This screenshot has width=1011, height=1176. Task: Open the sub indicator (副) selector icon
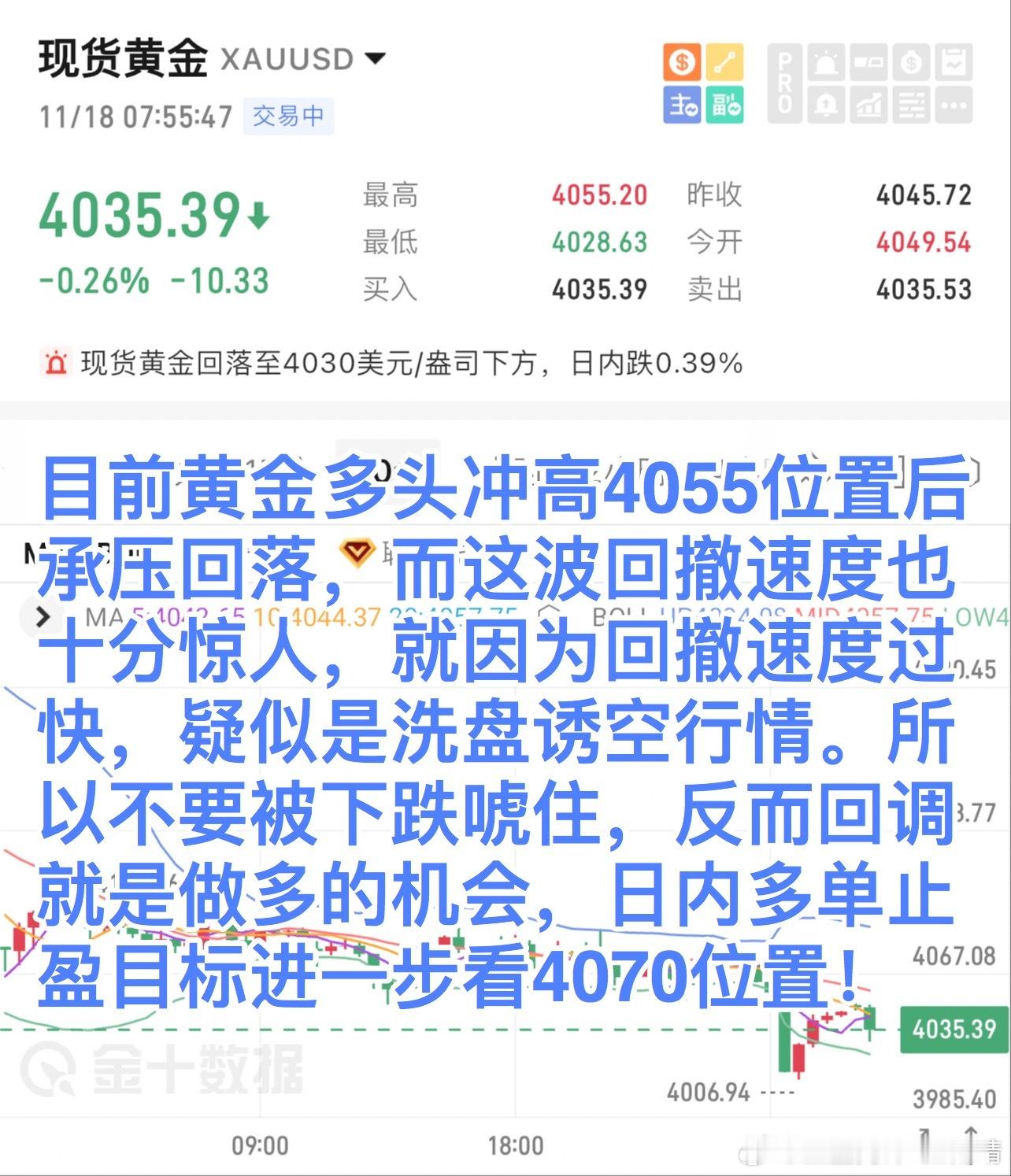[724, 105]
